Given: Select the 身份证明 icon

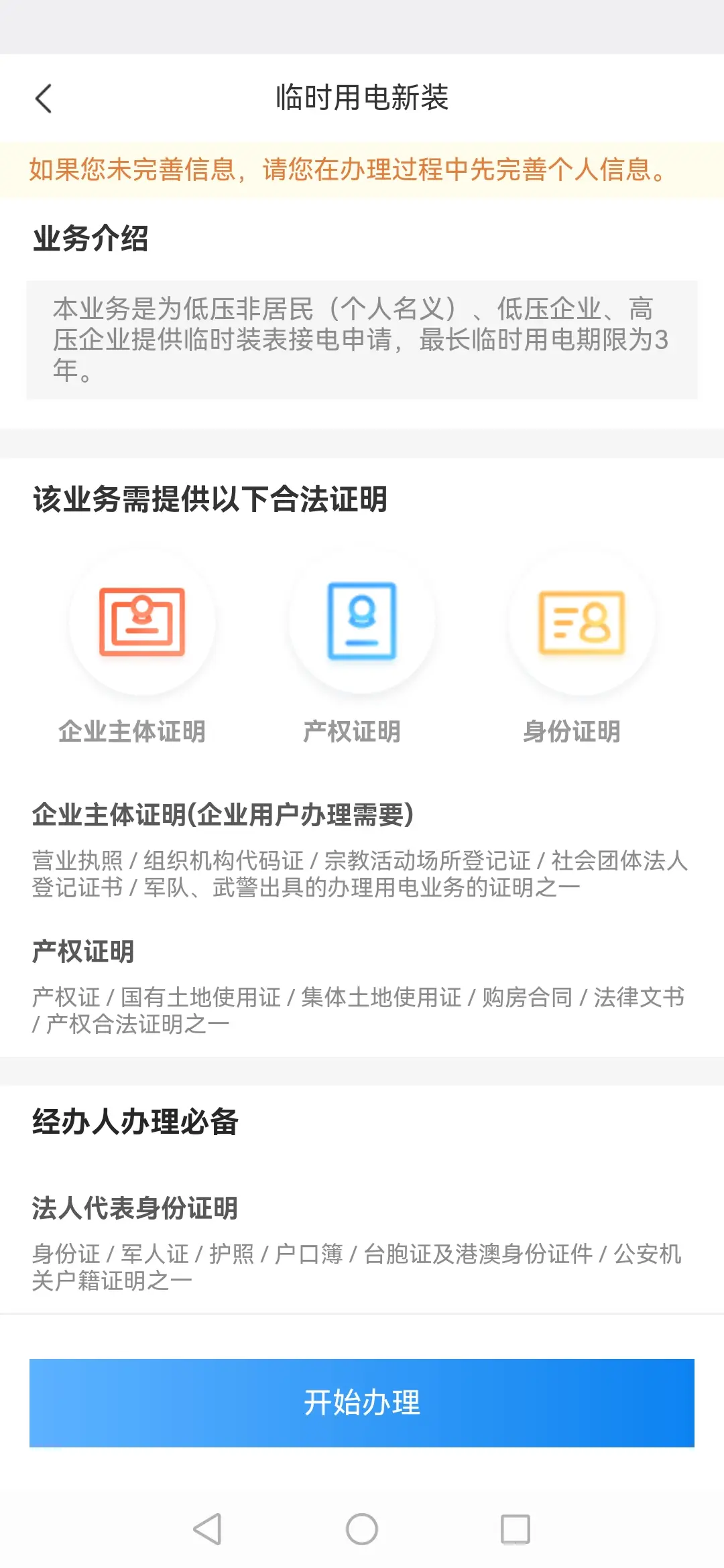Looking at the screenshot, I should pyautogui.click(x=582, y=622).
